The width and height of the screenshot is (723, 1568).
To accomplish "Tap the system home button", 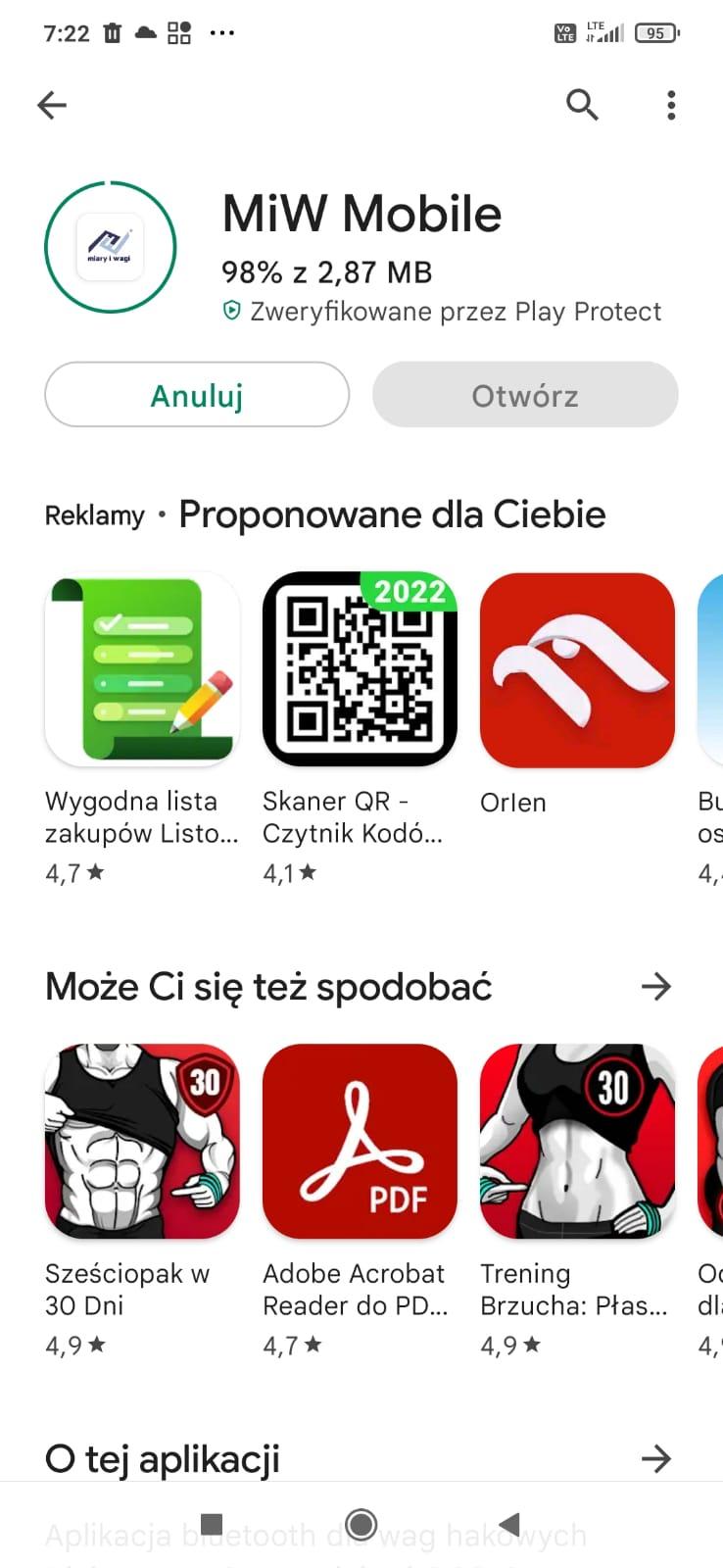I will click(x=361, y=1524).
